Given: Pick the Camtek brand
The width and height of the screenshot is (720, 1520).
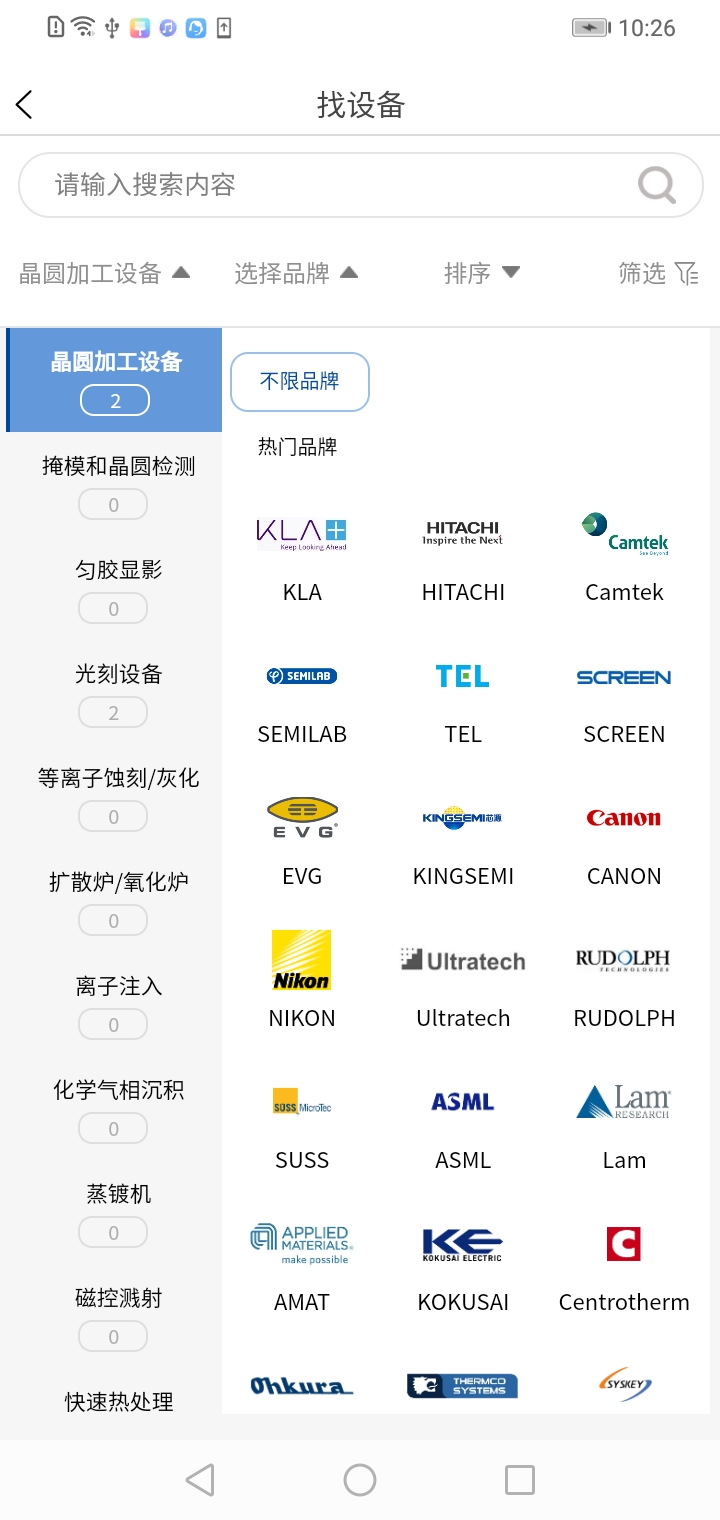Looking at the screenshot, I should pos(624,555).
